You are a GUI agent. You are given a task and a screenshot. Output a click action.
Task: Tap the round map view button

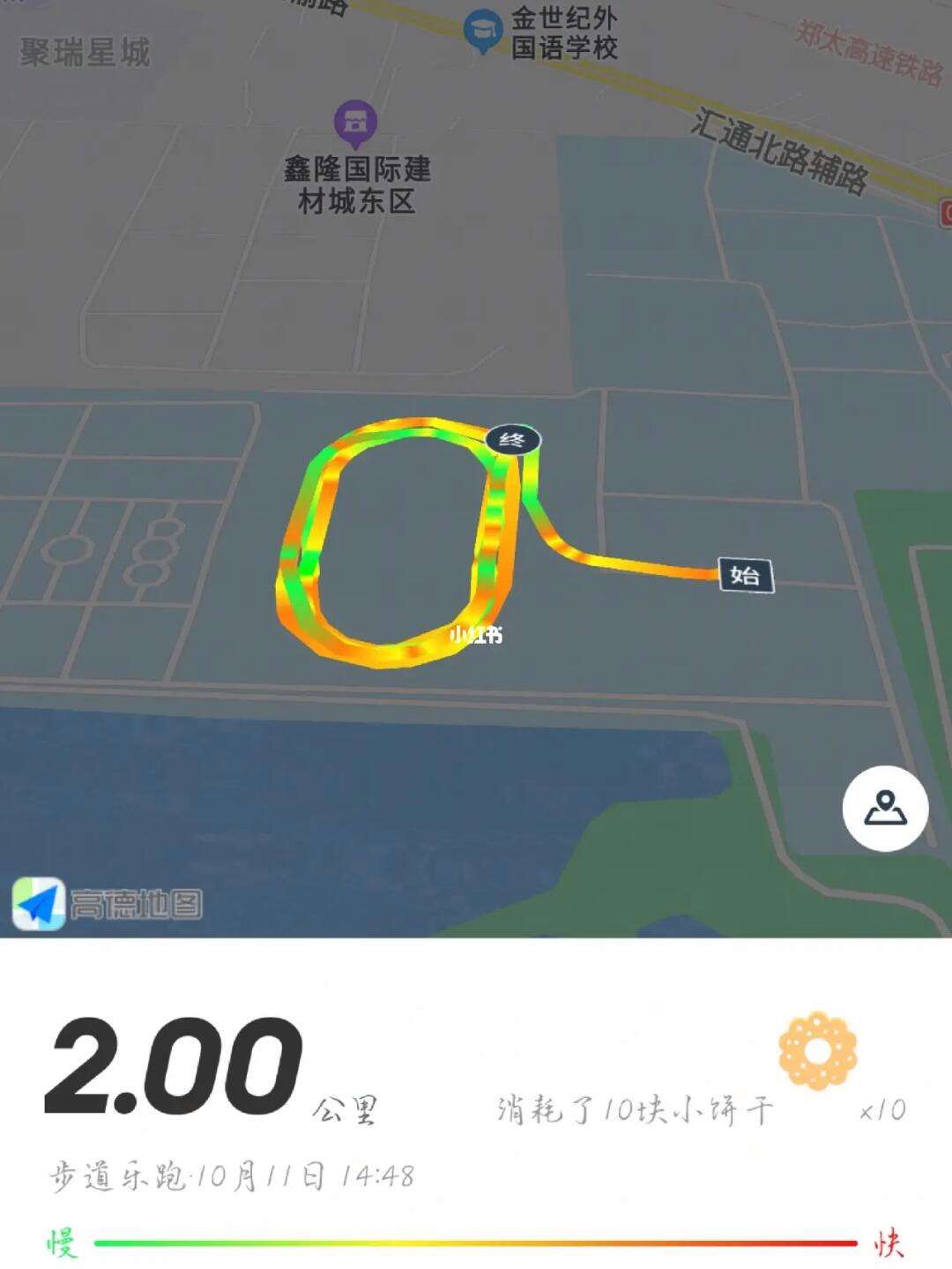885,809
